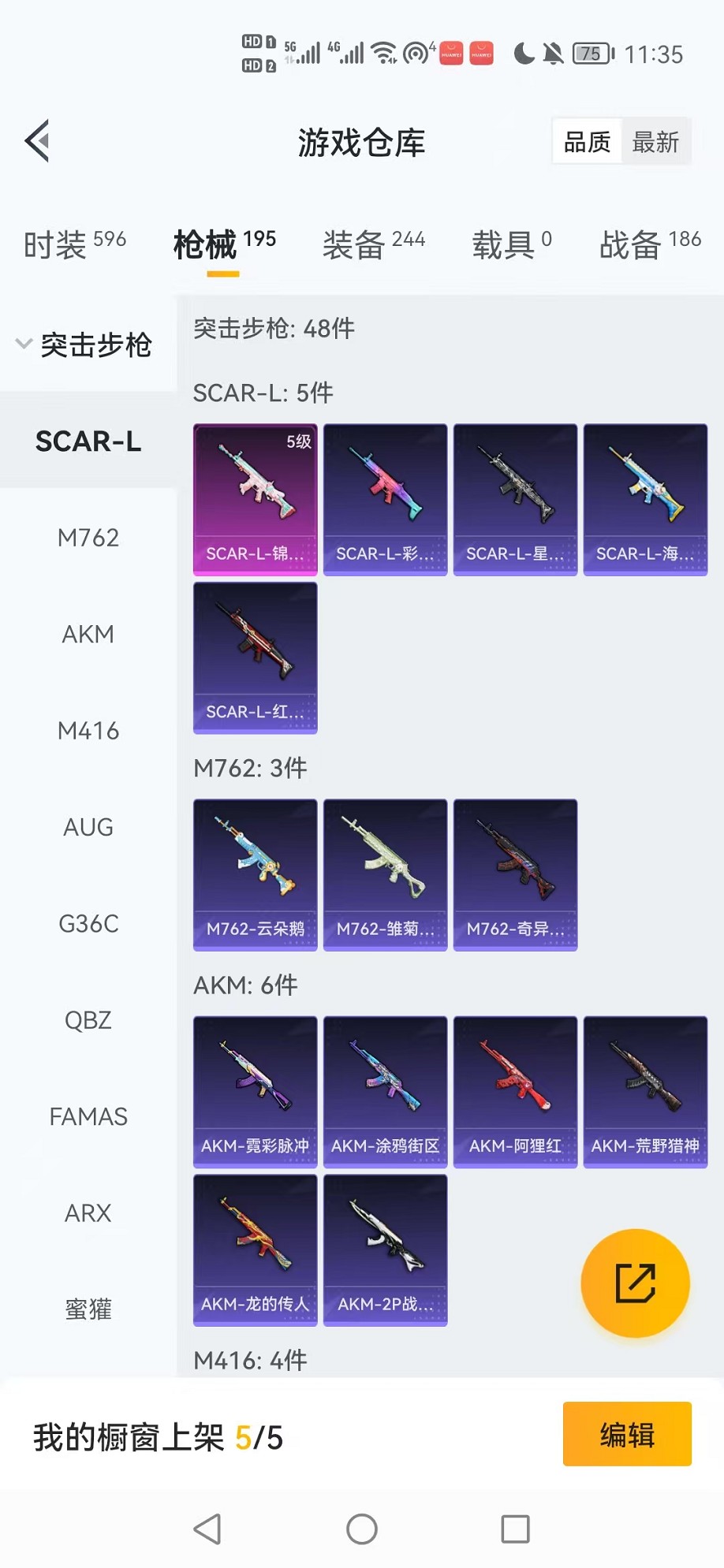Tap the orange share floating button

point(635,1283)
